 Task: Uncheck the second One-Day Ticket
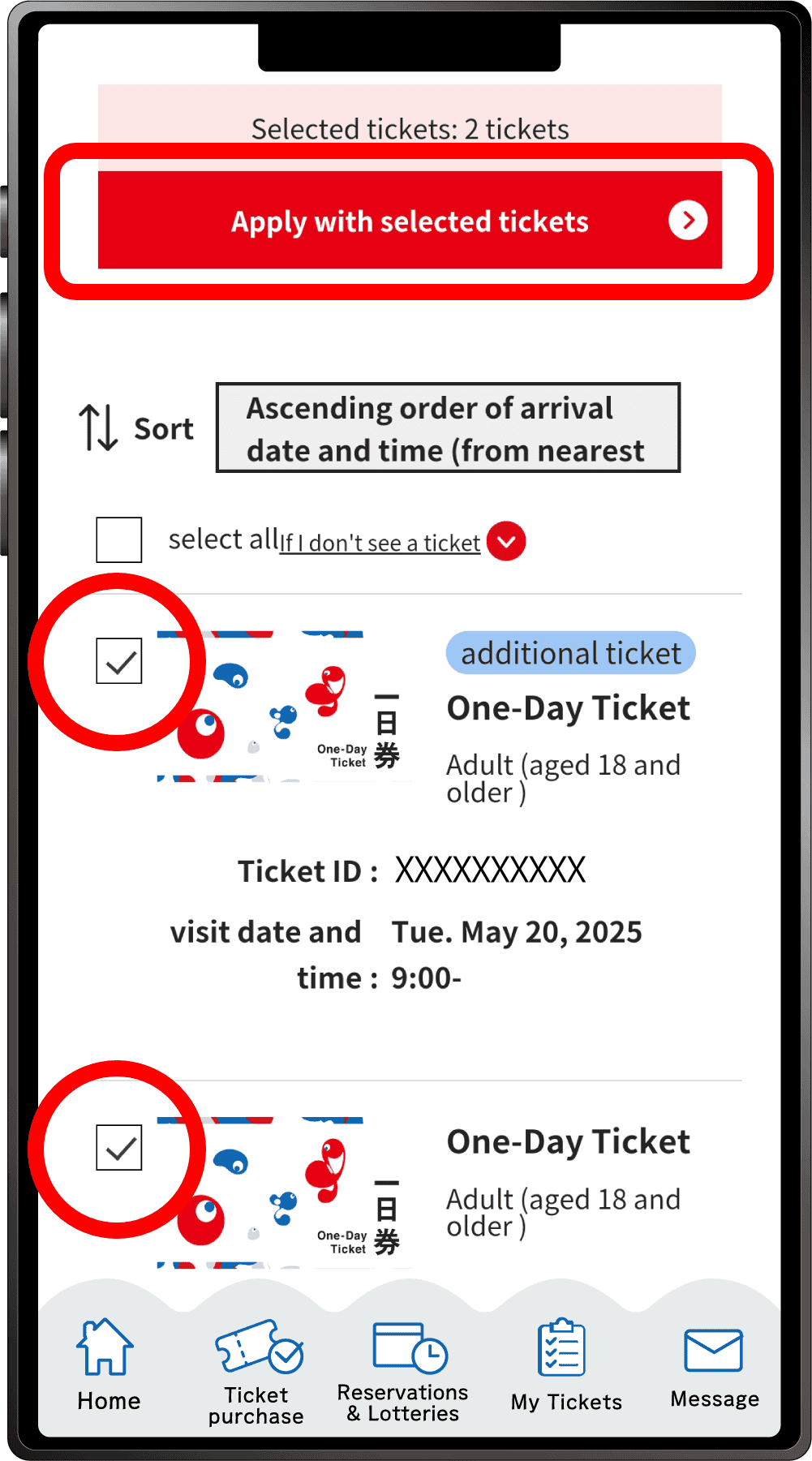point(119,1147)
